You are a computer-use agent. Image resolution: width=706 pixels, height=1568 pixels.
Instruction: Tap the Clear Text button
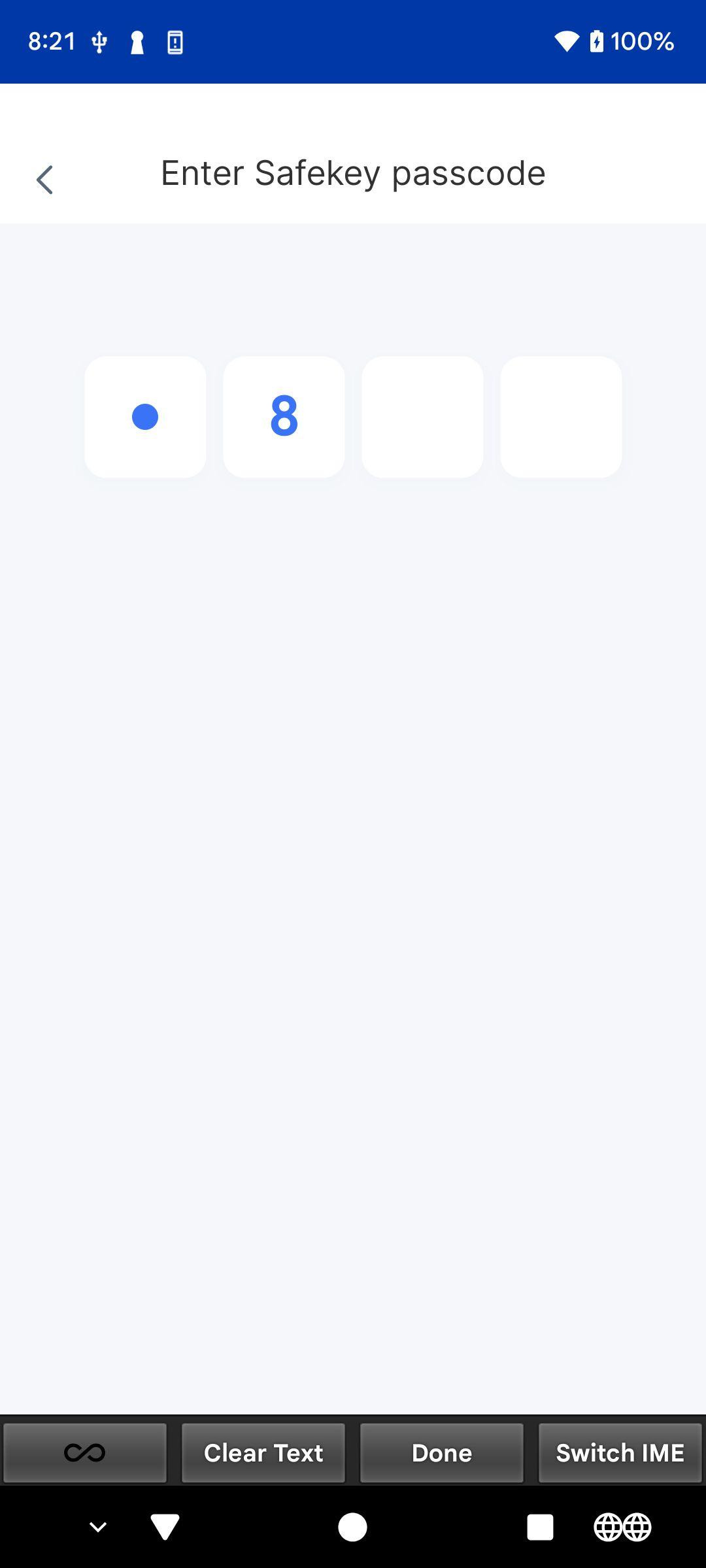pyautogui.click(x=263, y=1453)
